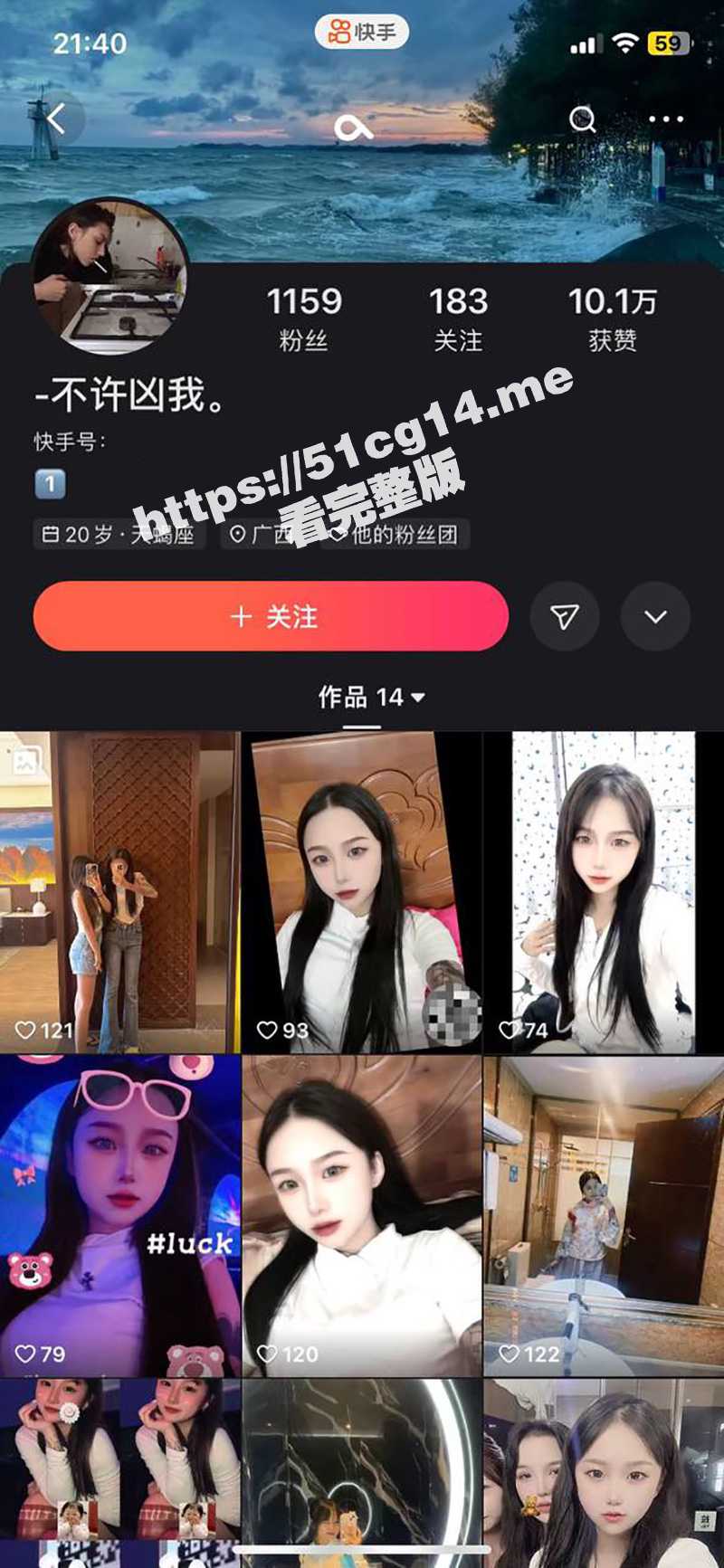The height and width of the screenshot is (1568, 724).
Task: Tap the 关注 follow button
Action: pyautogui.click(x=271, y=617)
